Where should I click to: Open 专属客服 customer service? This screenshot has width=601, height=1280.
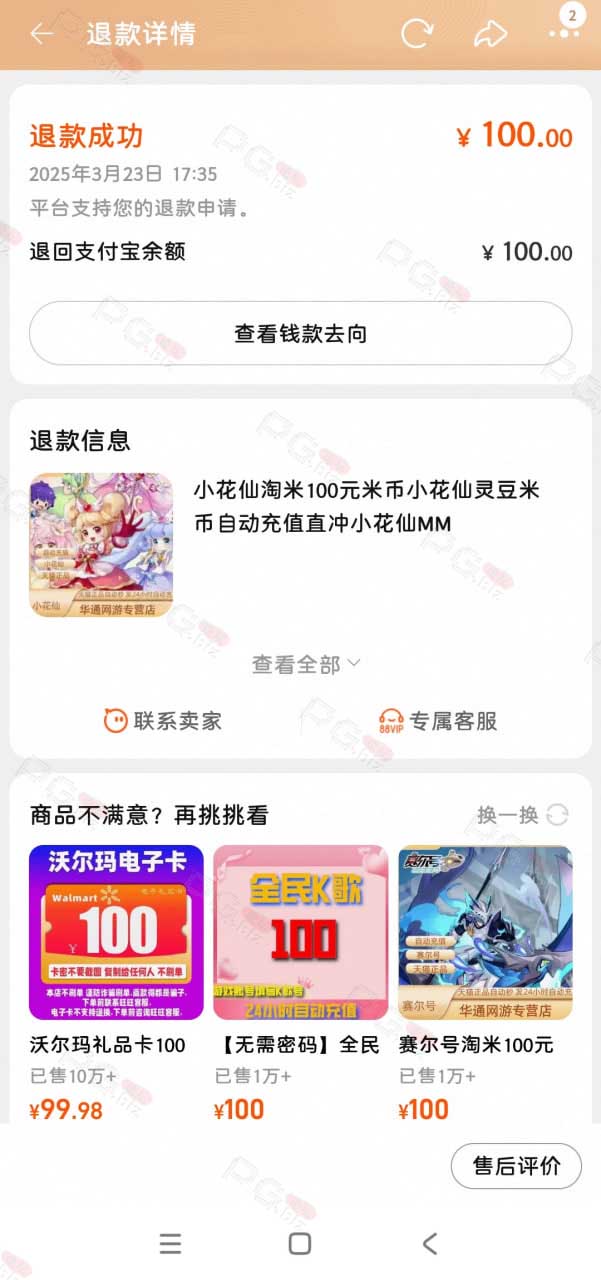(x=437, y=720)
